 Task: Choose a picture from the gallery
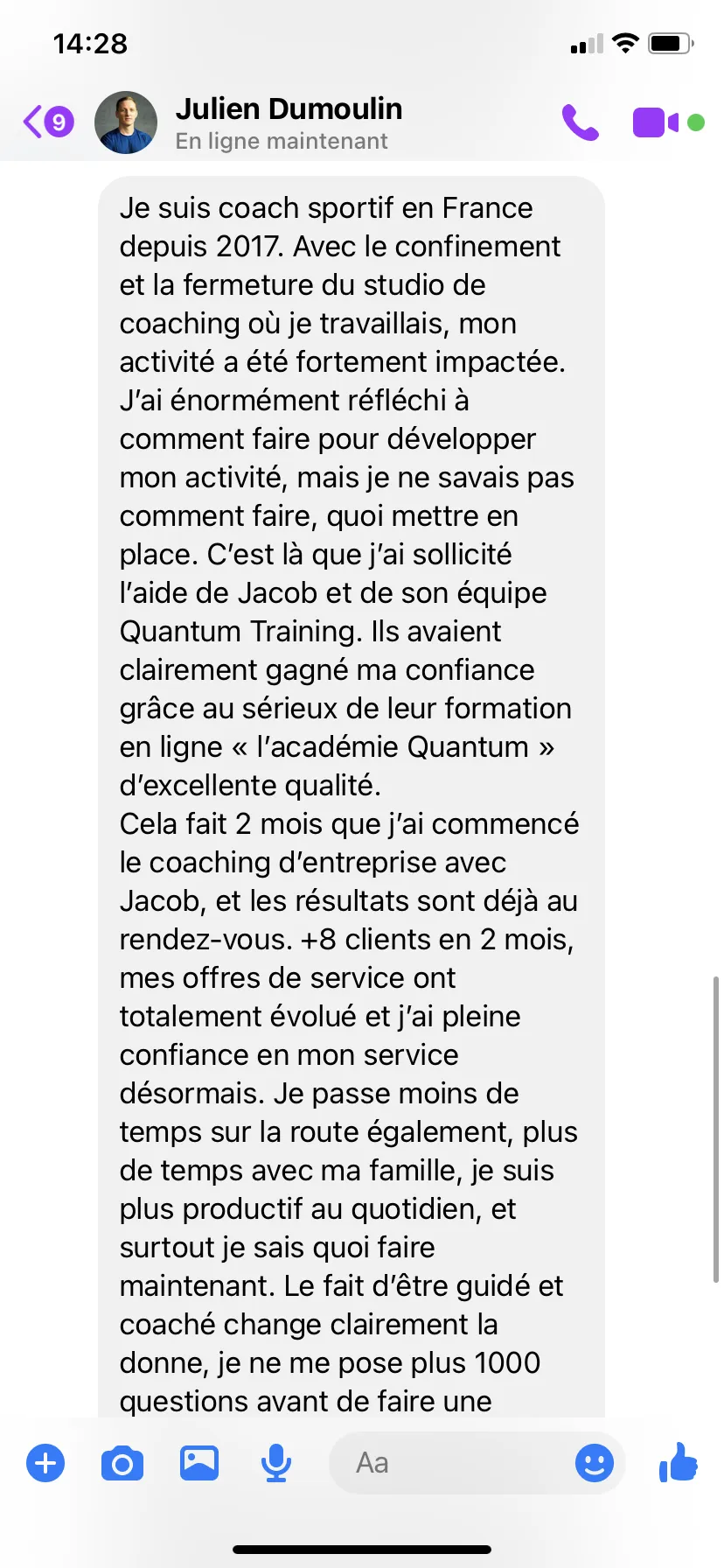(x=199, y=1463)
